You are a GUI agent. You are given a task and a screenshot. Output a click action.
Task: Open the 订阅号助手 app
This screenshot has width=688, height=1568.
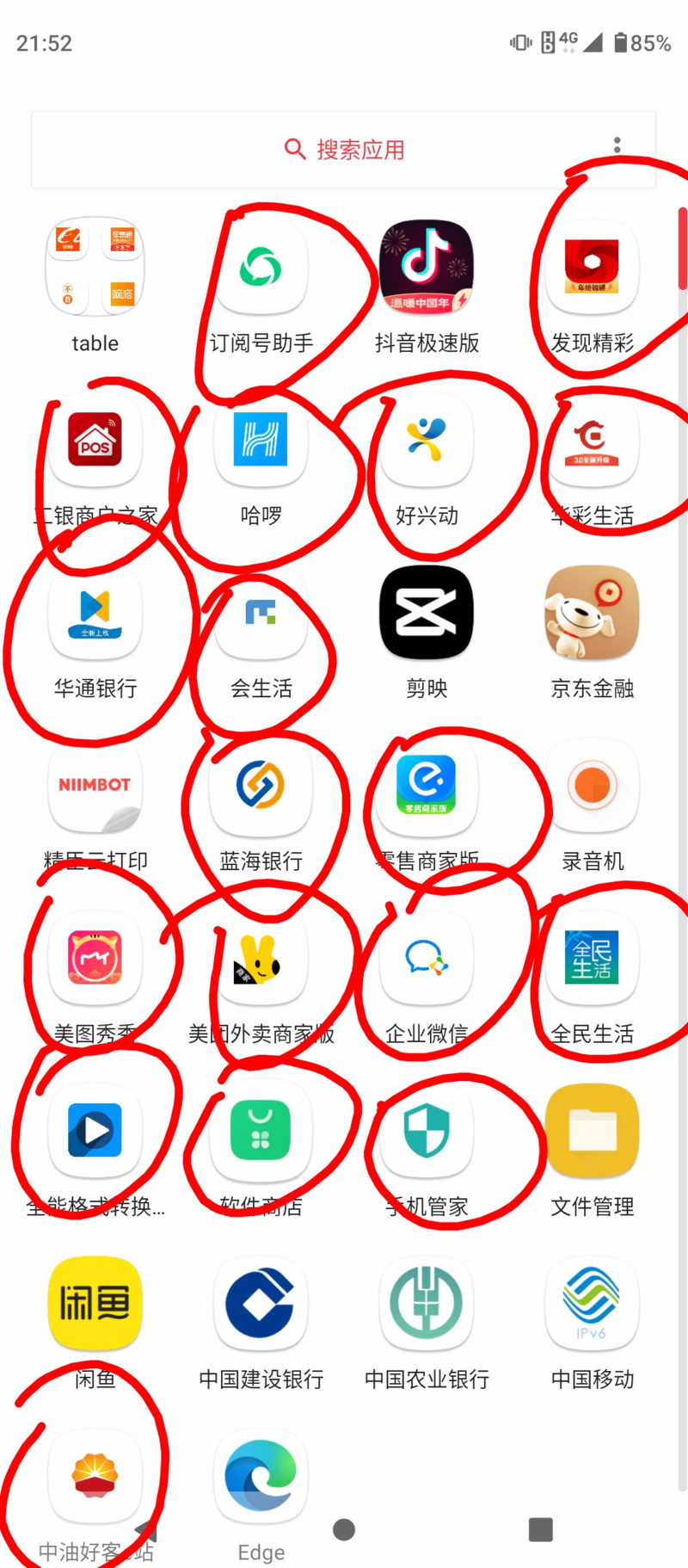click(261, 267)
